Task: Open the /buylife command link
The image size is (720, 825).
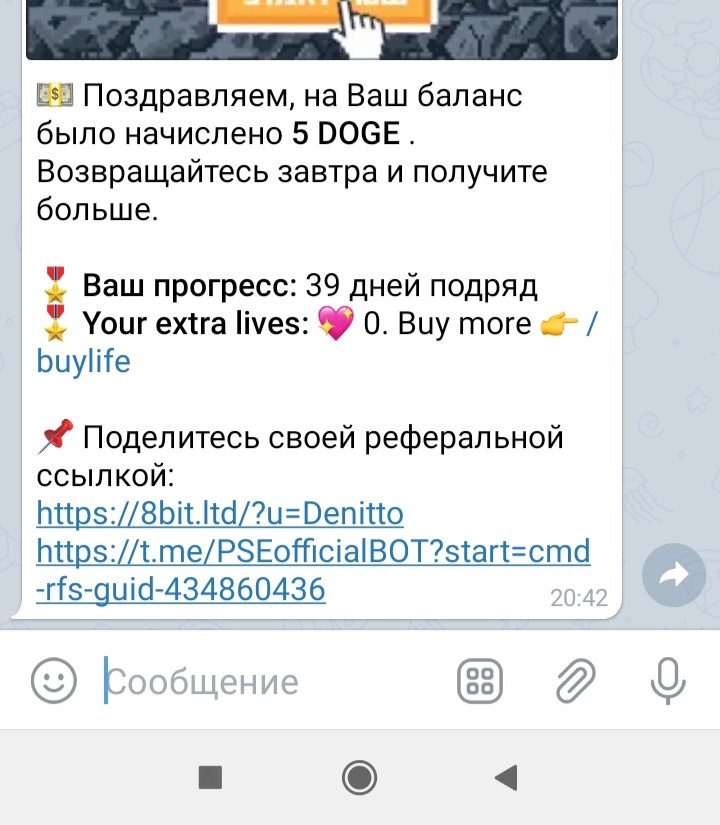Action: pyautogui.click(x=84, y=360)
